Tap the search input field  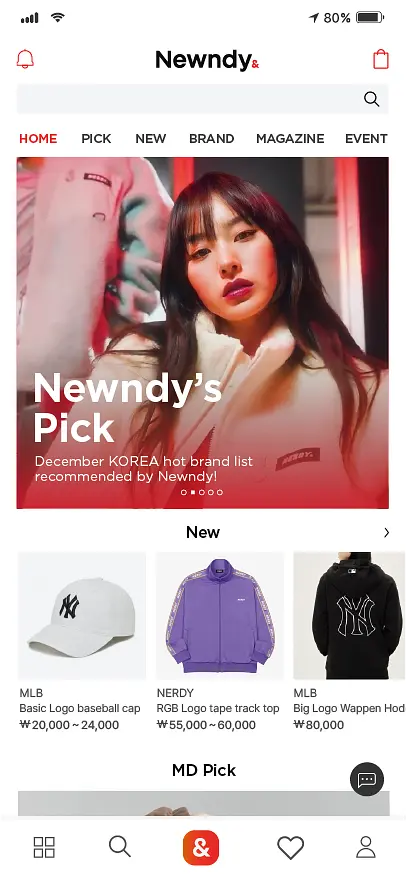(x=202, y=99)
